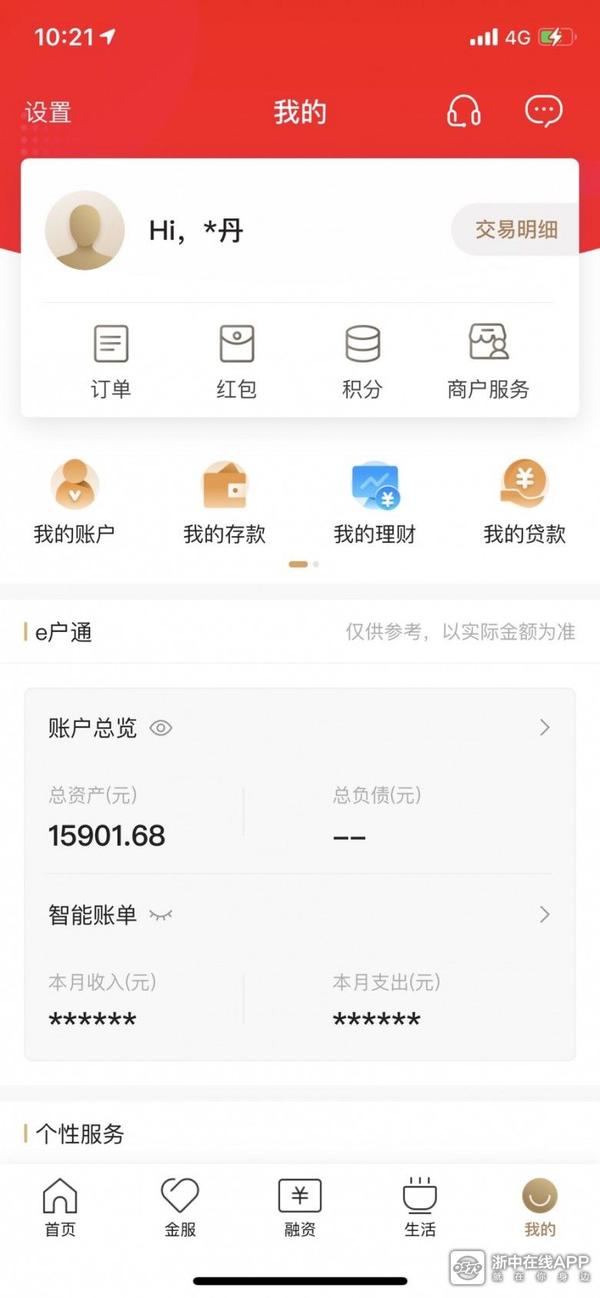Switch to the 生活 tab
600x1298 pixels.
[x=420, y=1207]
